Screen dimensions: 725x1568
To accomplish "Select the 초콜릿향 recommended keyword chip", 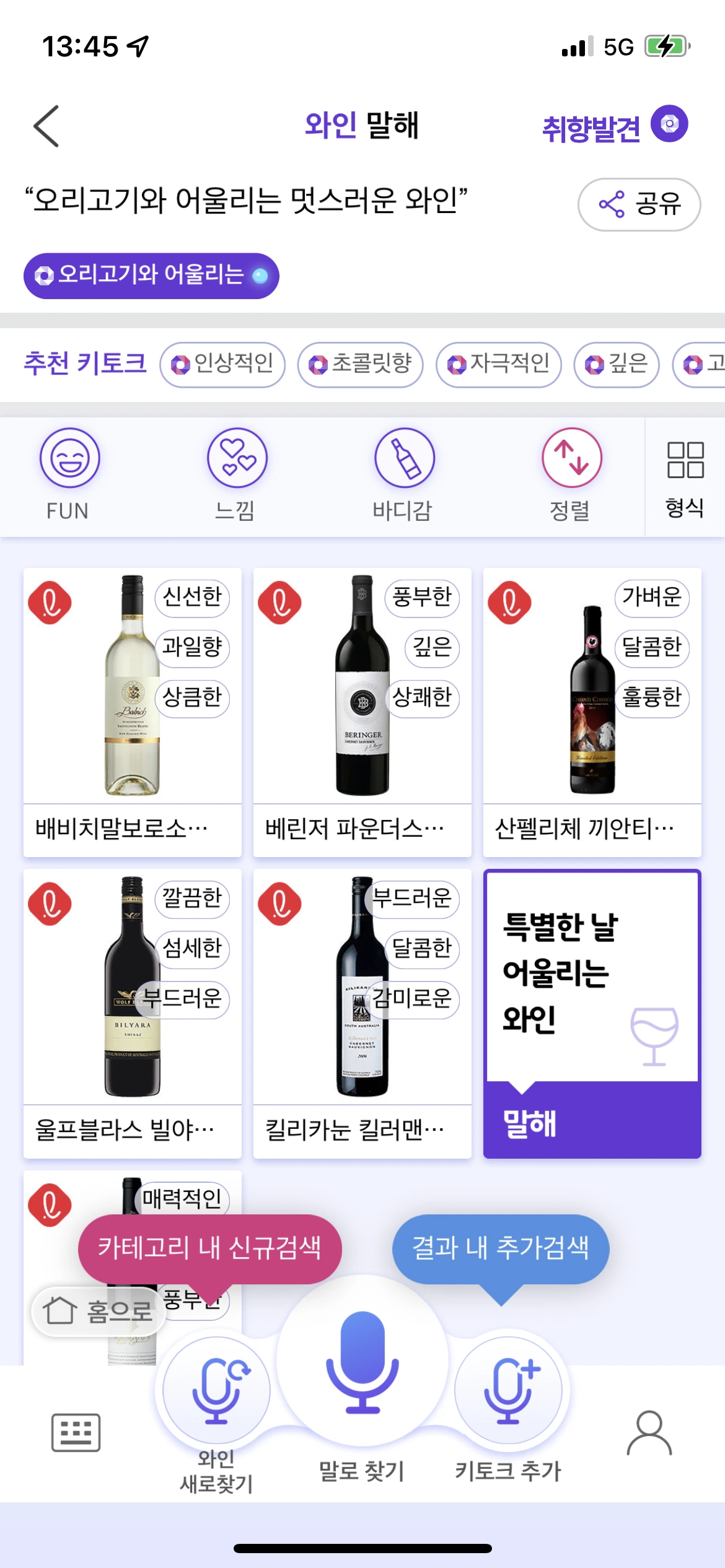I will (360, 364).
